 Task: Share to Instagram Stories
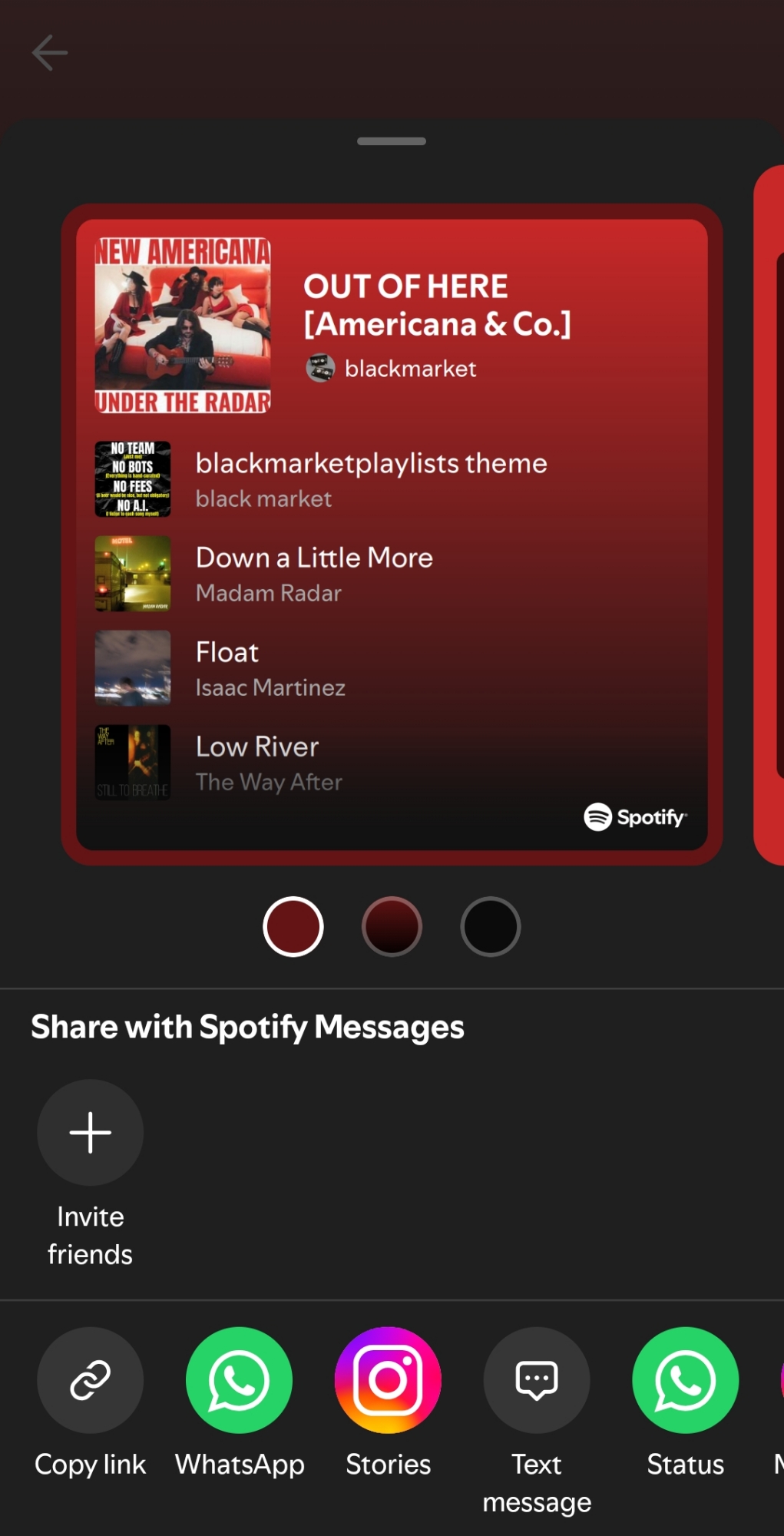388,1380
